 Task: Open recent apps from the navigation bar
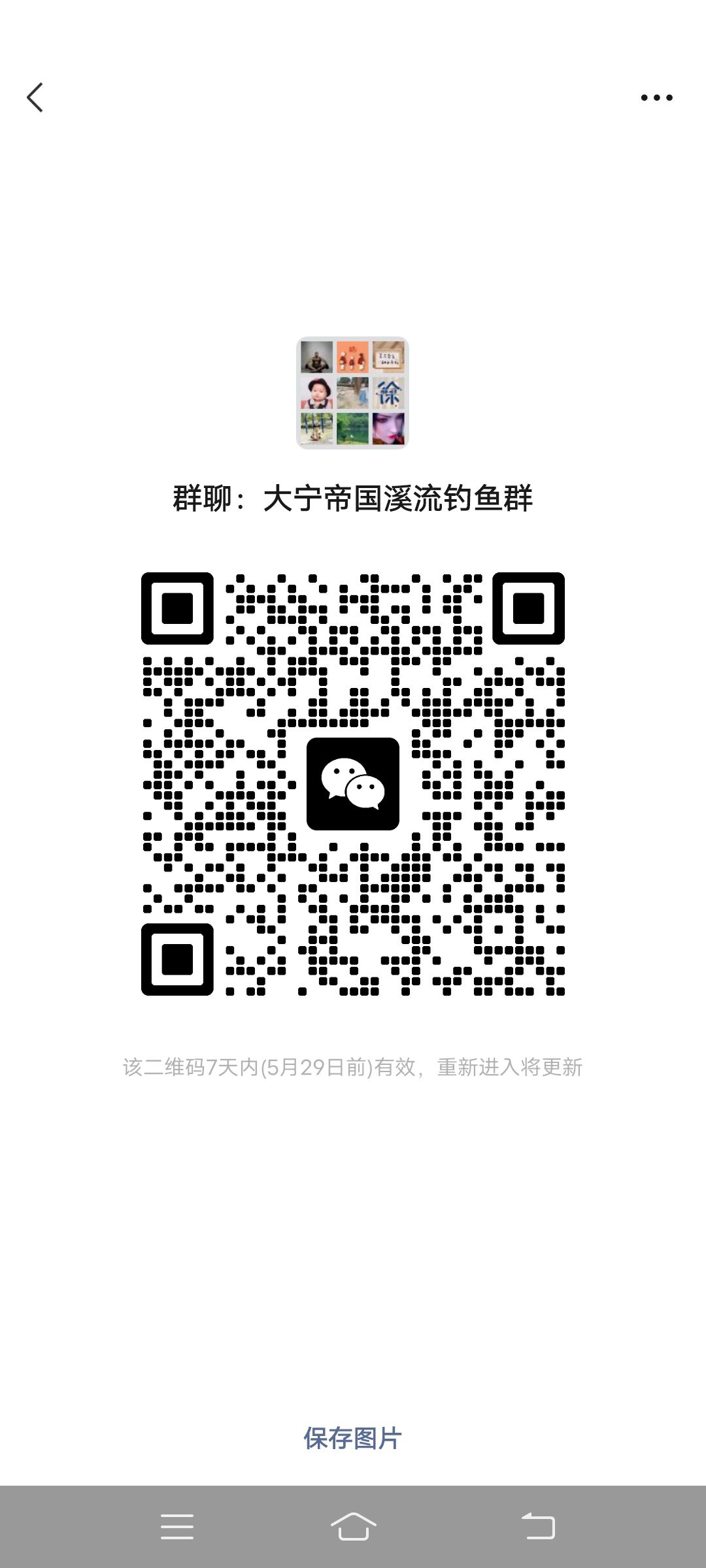[x=177, y=1527]
